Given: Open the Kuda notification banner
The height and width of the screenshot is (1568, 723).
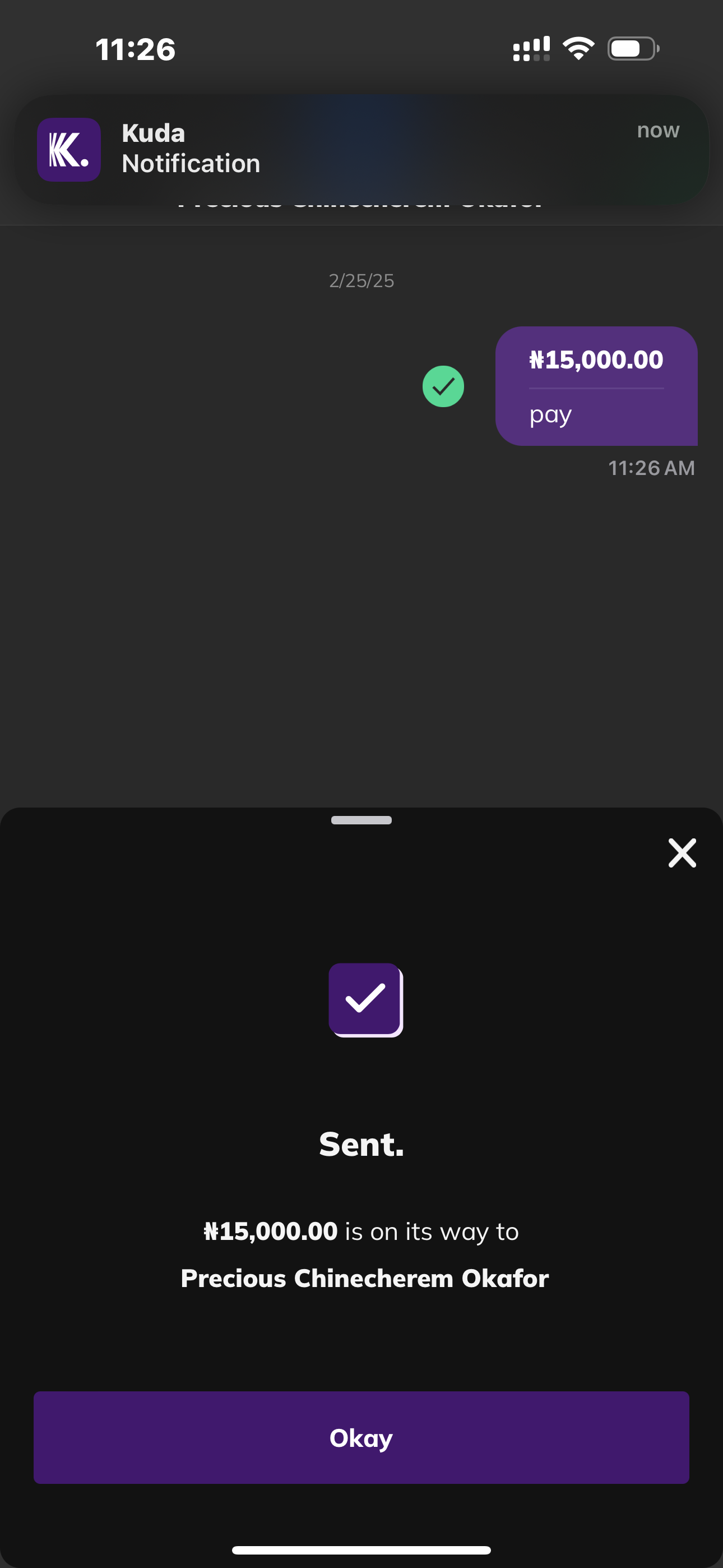Looking at the screenshot, I should 361,149.
